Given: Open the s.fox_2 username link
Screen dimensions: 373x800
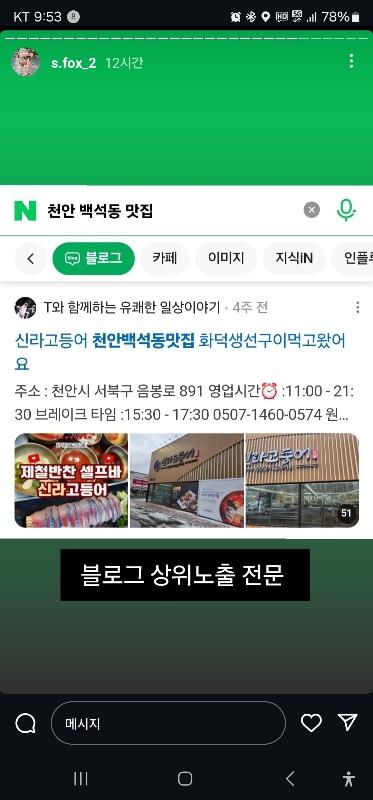Looking at the screenshot, I should pyautogui.click(x=73, y=63).
